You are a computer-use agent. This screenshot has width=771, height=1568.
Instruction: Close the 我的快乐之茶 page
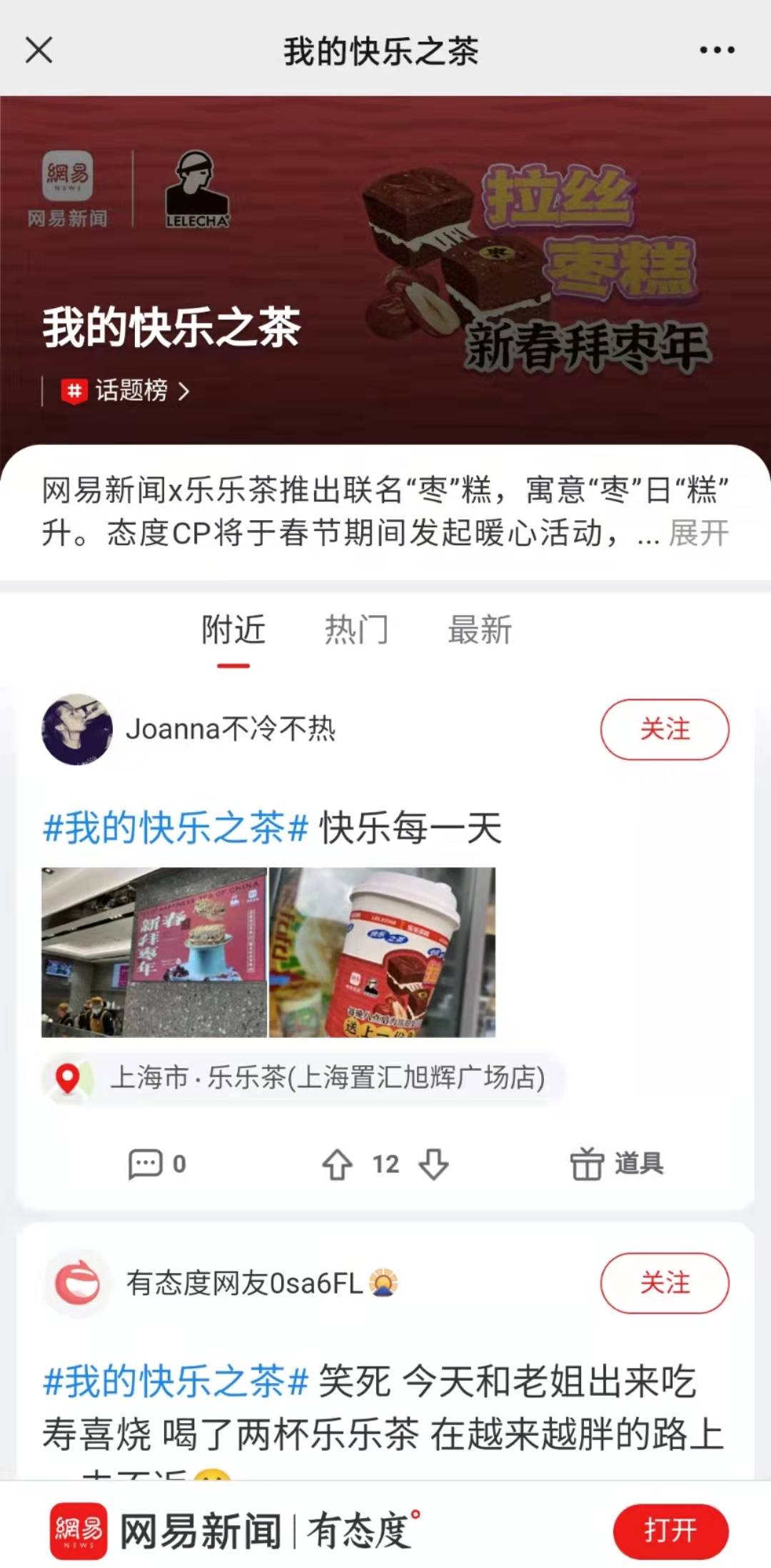[x=39, y=51]
